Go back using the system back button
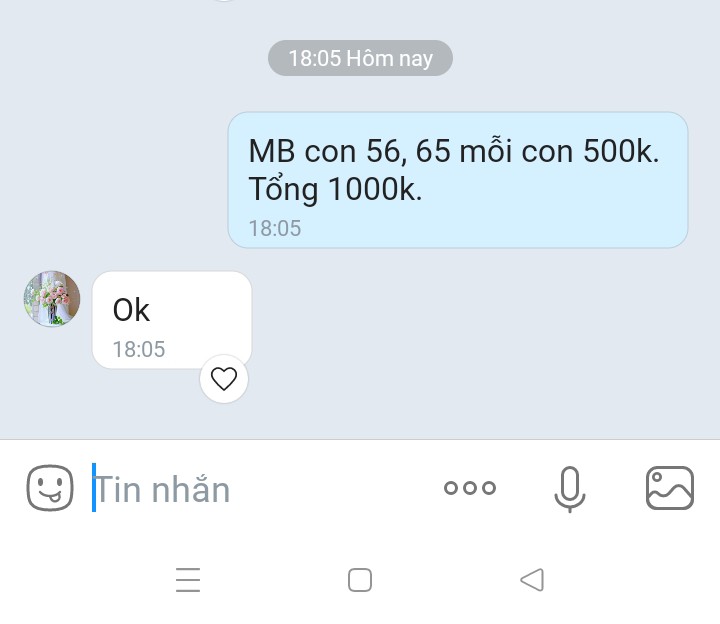 (x=531, y=580)
